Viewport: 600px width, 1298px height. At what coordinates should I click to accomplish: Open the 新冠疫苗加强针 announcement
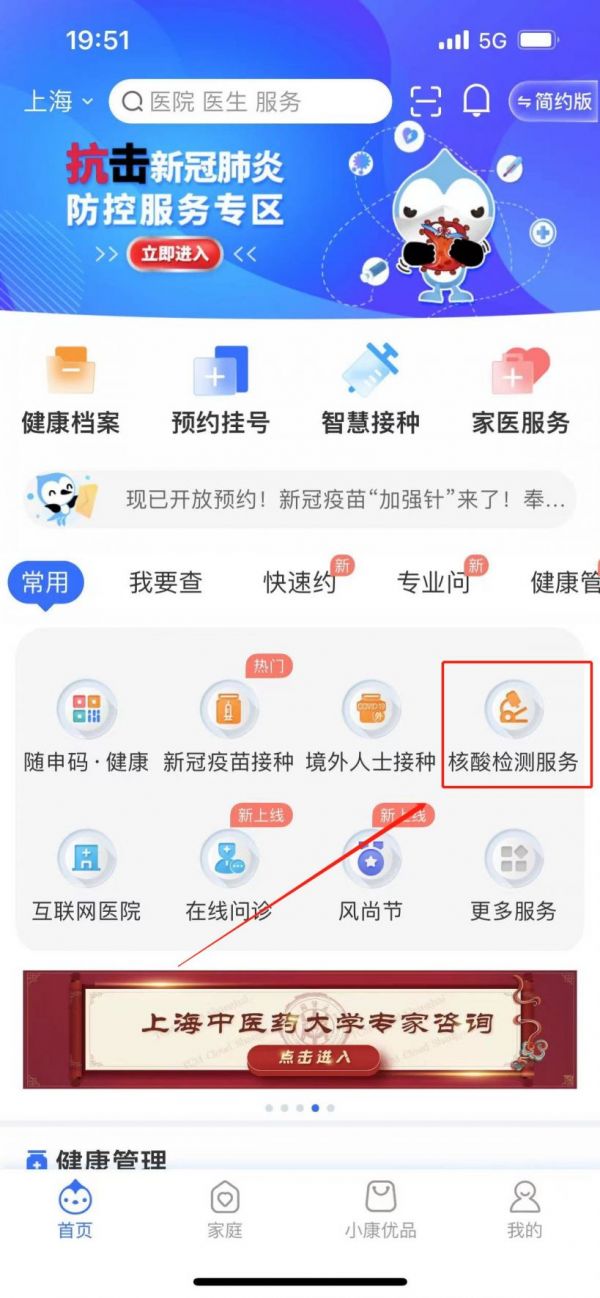300,499
